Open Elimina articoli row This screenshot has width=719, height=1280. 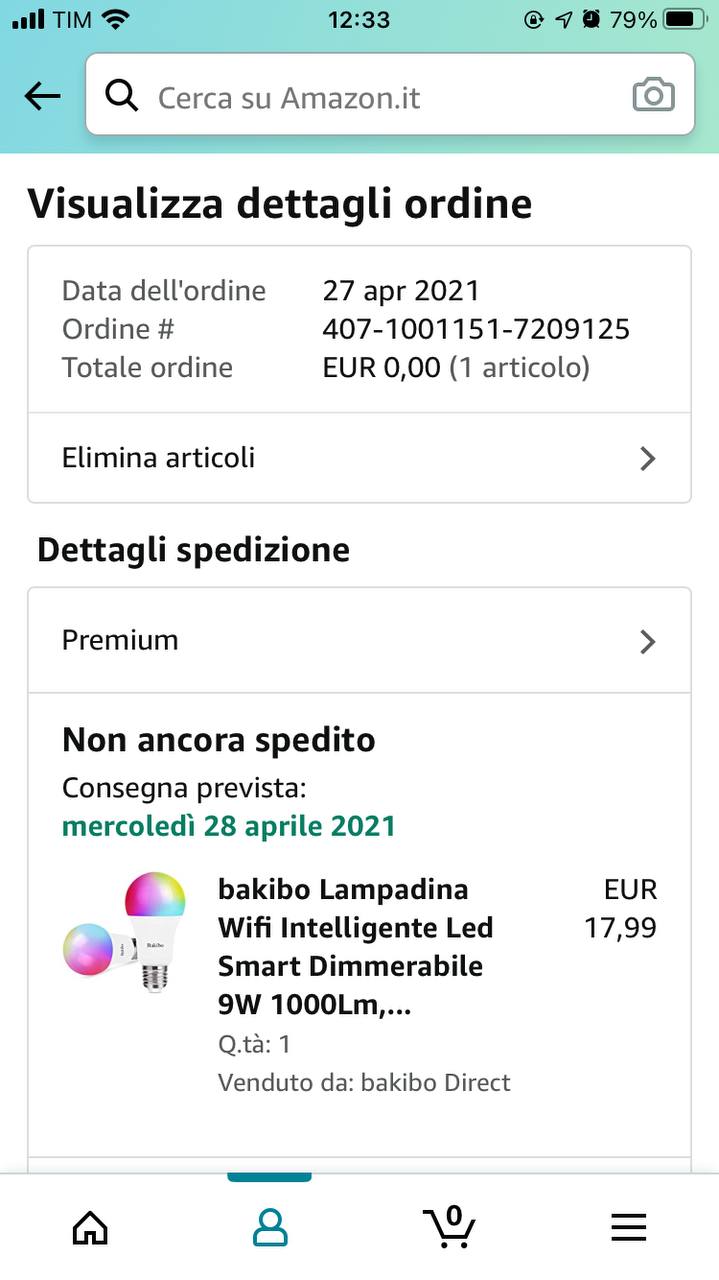pyautogui.click(x=359, y=458)
